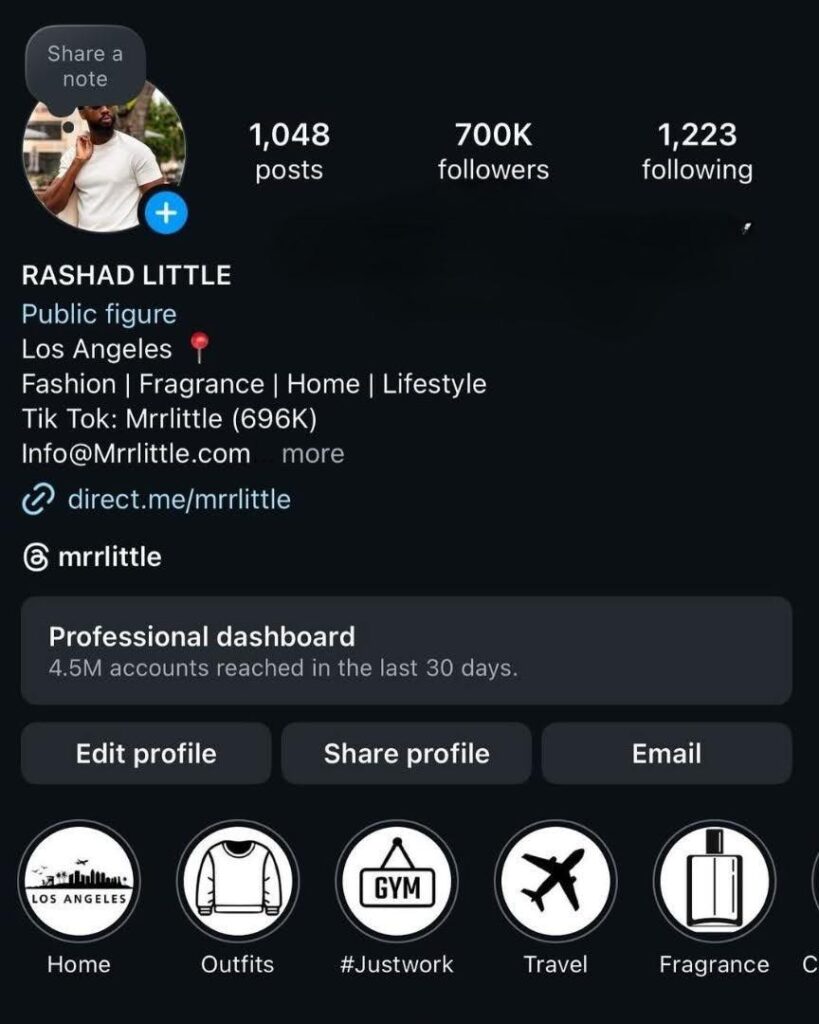View the 1,048 posts count
819x1024 pixels.
(x=289, y=151)
